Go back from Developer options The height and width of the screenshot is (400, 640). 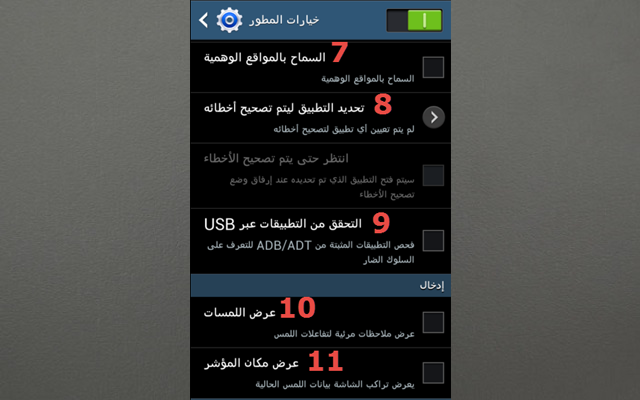click(x=204, y=19)
